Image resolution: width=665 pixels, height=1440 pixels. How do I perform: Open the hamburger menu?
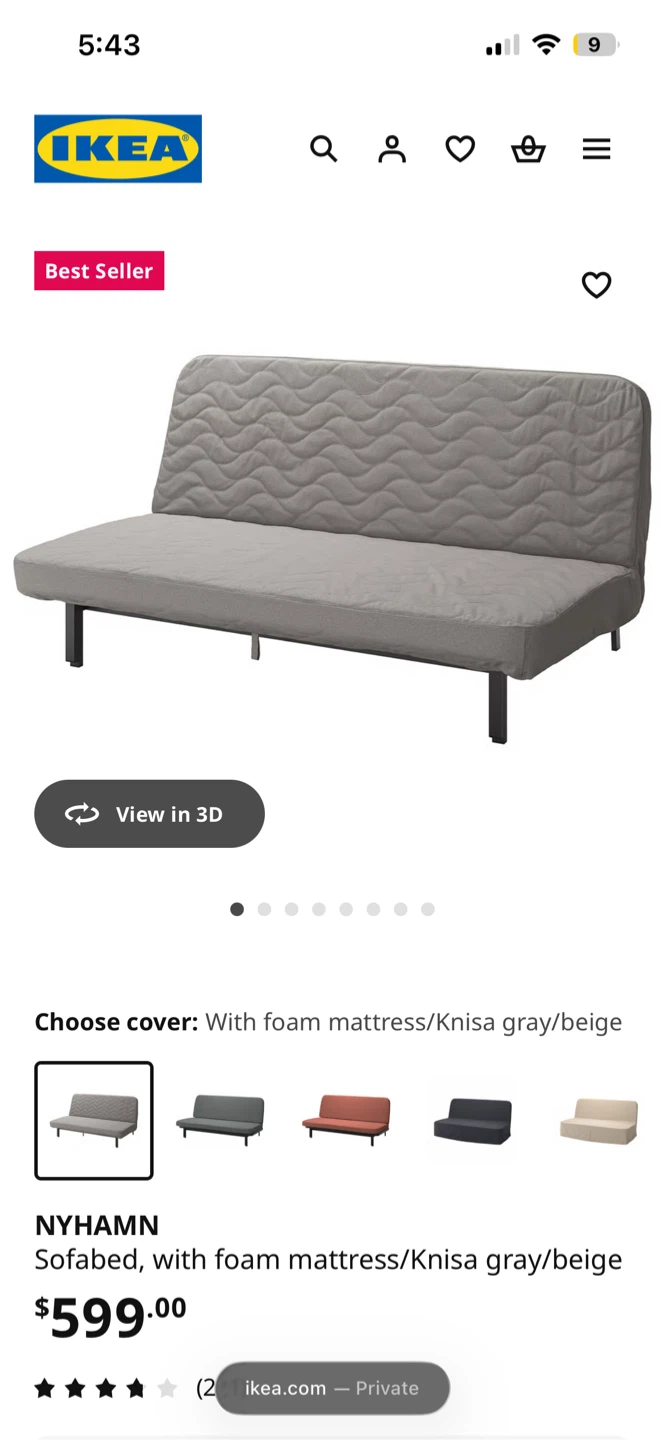point(596,149)
